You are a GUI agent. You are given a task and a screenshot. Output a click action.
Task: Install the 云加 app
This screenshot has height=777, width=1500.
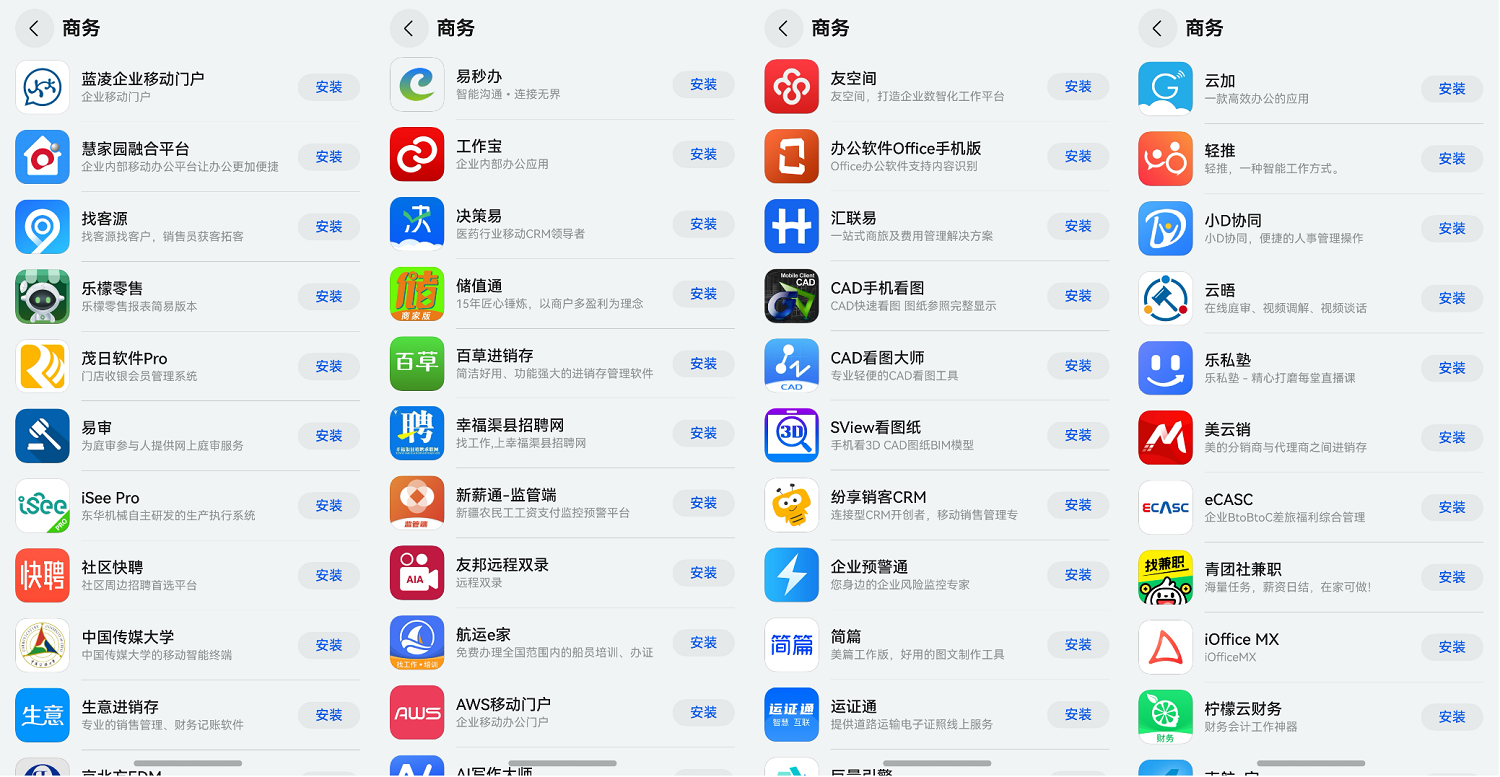[x=1451, y=89]
